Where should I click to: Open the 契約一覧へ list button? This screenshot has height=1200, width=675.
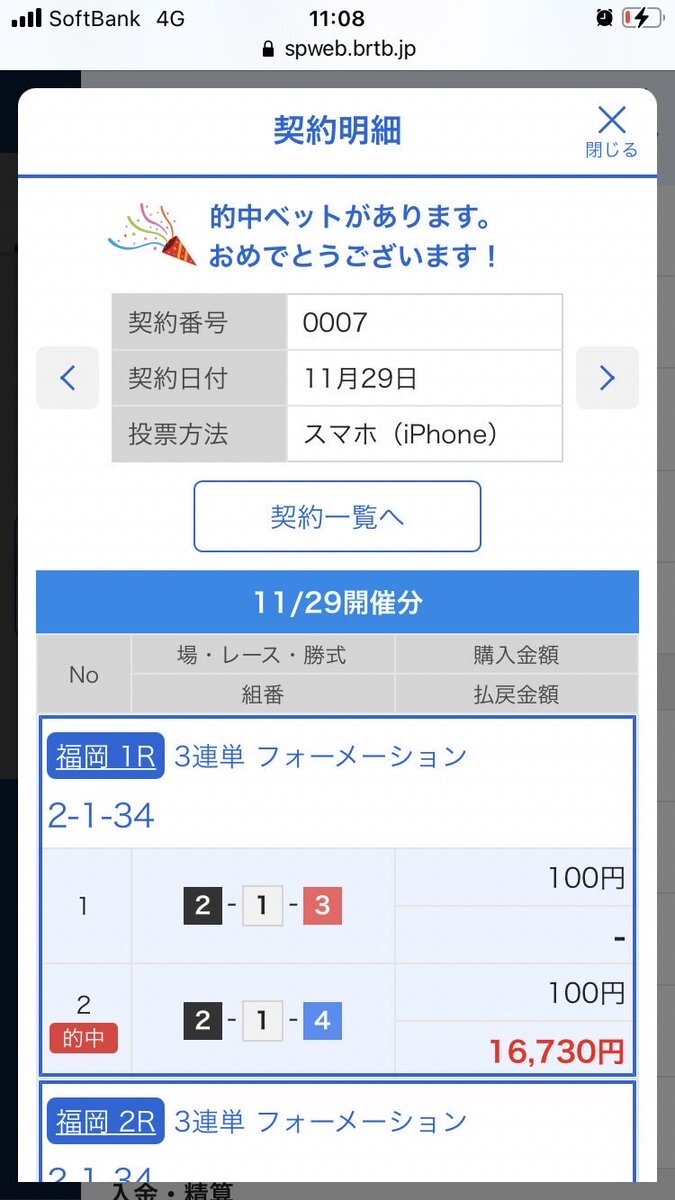click(x=337, y=516)
